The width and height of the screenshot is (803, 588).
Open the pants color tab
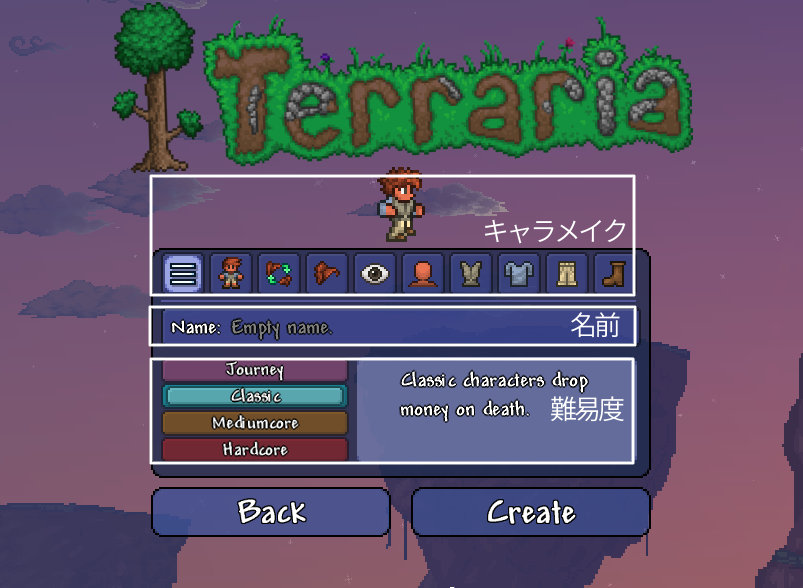567,273
